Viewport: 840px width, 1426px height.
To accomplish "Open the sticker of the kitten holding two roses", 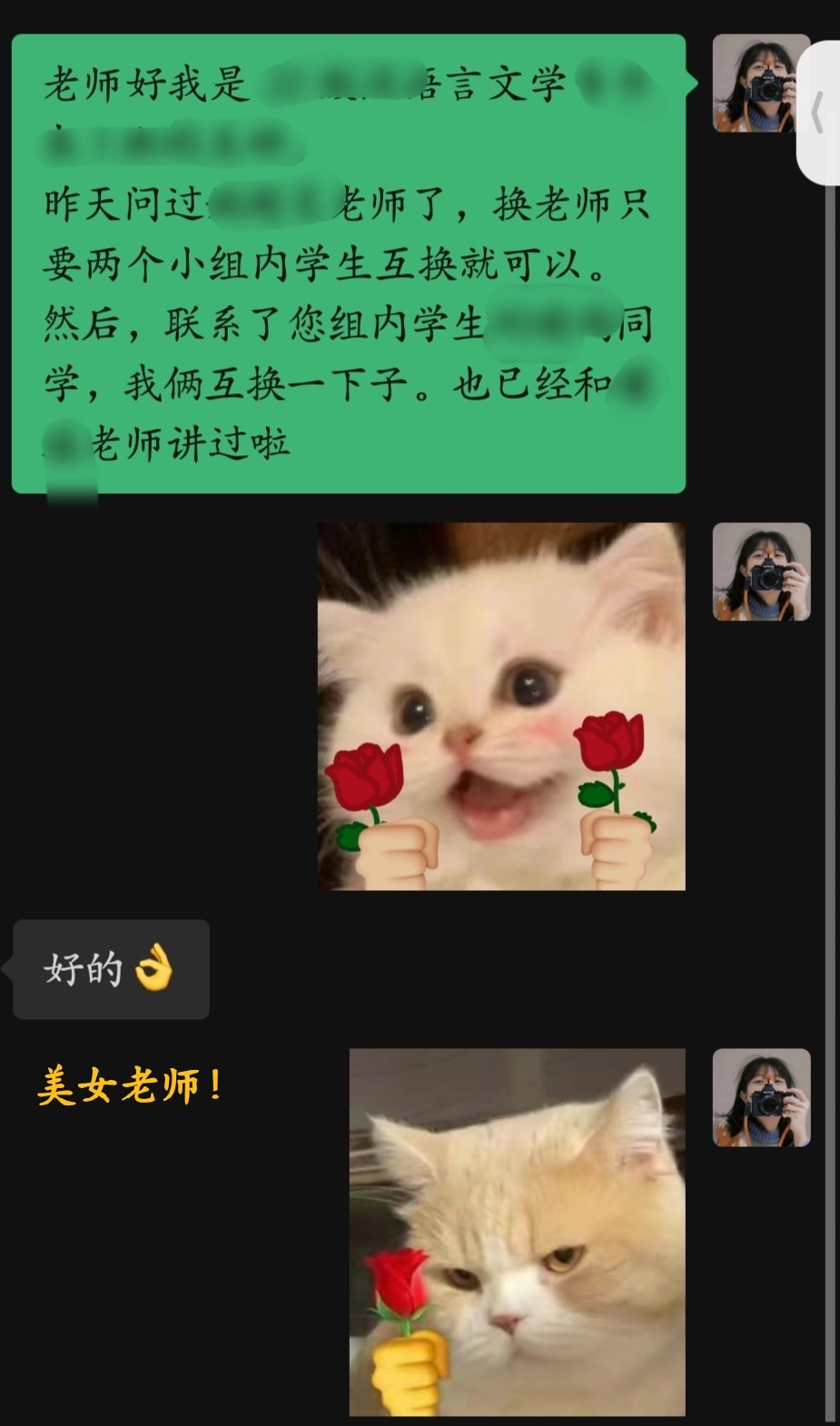I will (501, 706).
